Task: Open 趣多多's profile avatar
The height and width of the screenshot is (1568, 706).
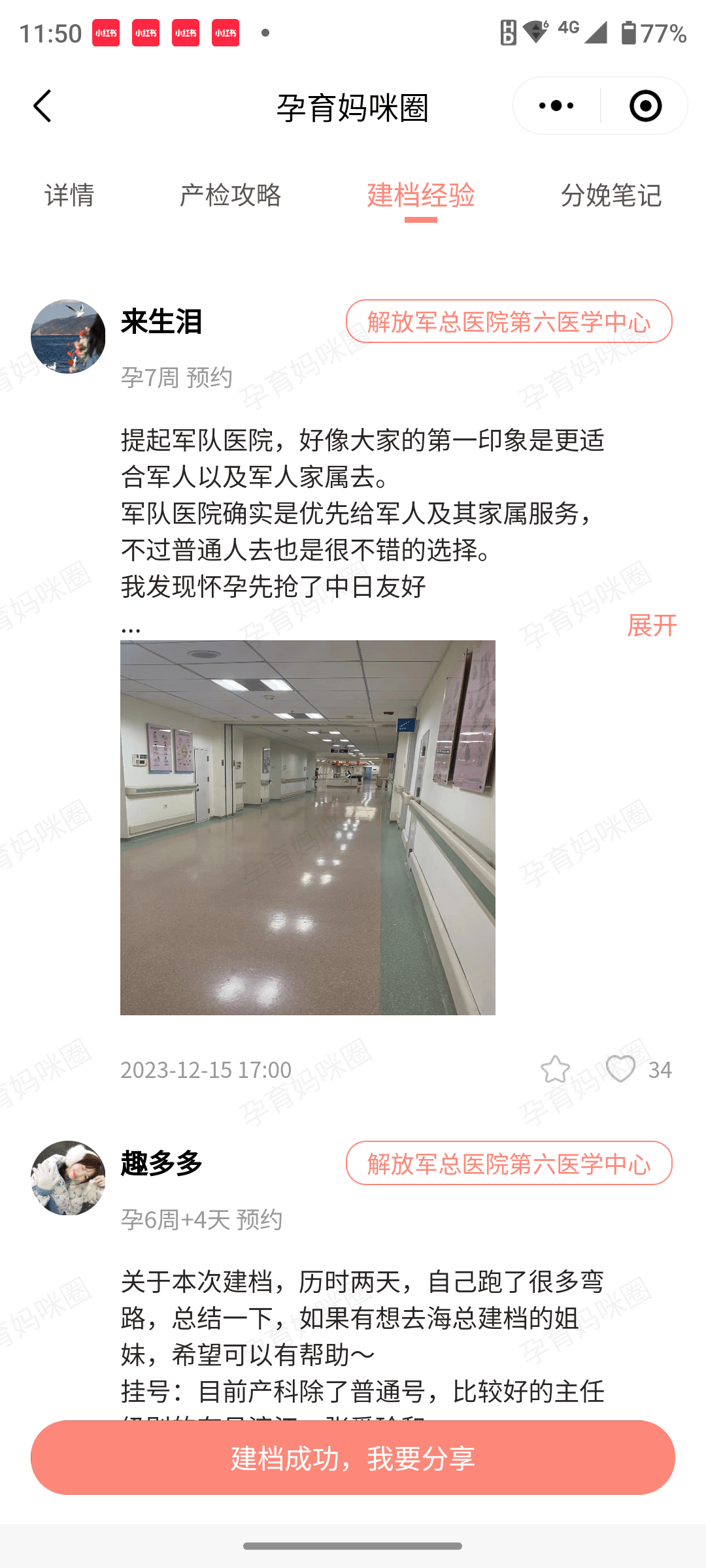Action: click(68, 1178)
